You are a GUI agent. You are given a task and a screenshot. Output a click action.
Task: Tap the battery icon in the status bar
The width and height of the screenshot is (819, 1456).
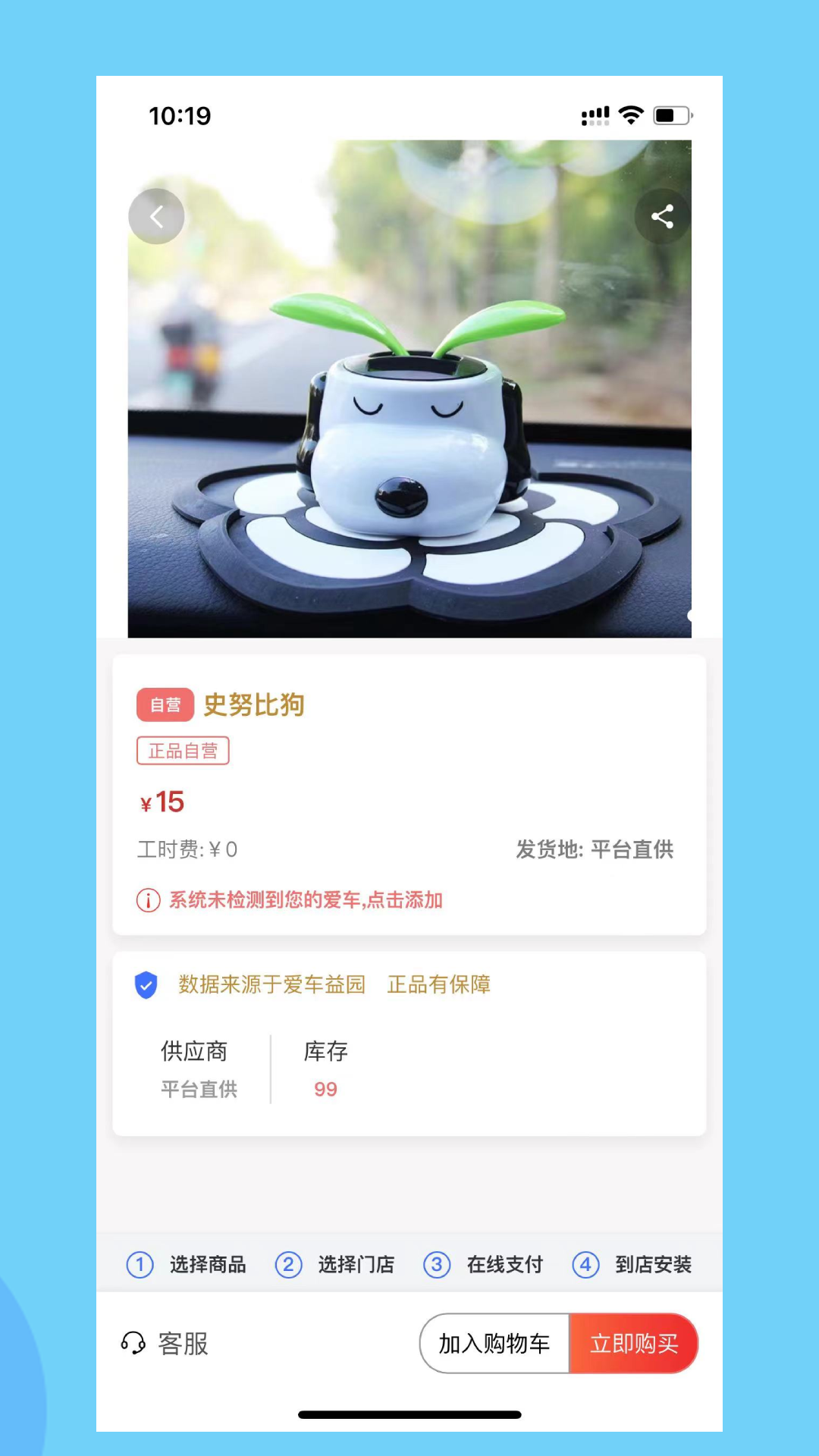coord(670,115)
